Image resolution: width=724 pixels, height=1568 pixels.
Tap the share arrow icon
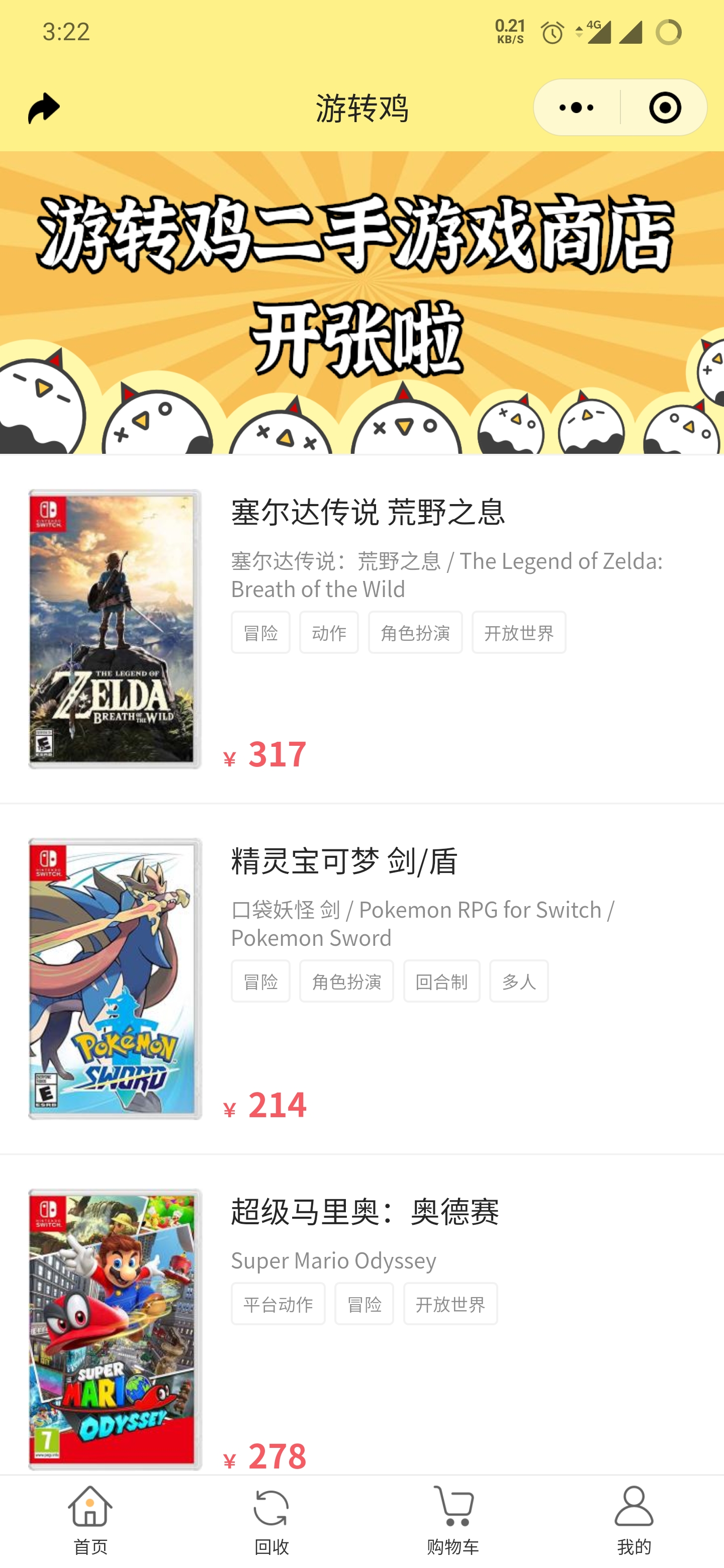pyautogui.click(x=44, y=109)
